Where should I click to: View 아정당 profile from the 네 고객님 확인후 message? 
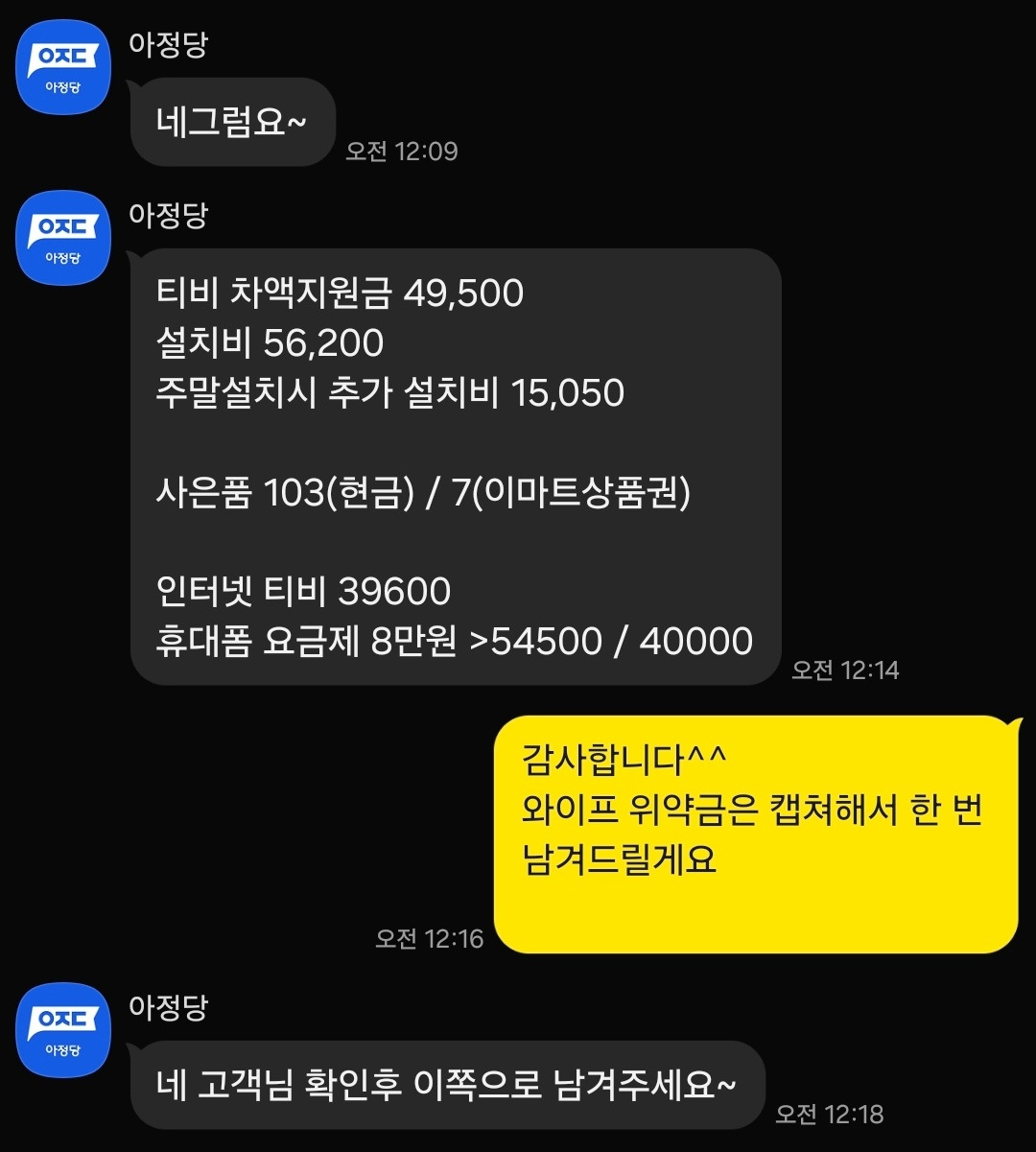click(63, 1030)
